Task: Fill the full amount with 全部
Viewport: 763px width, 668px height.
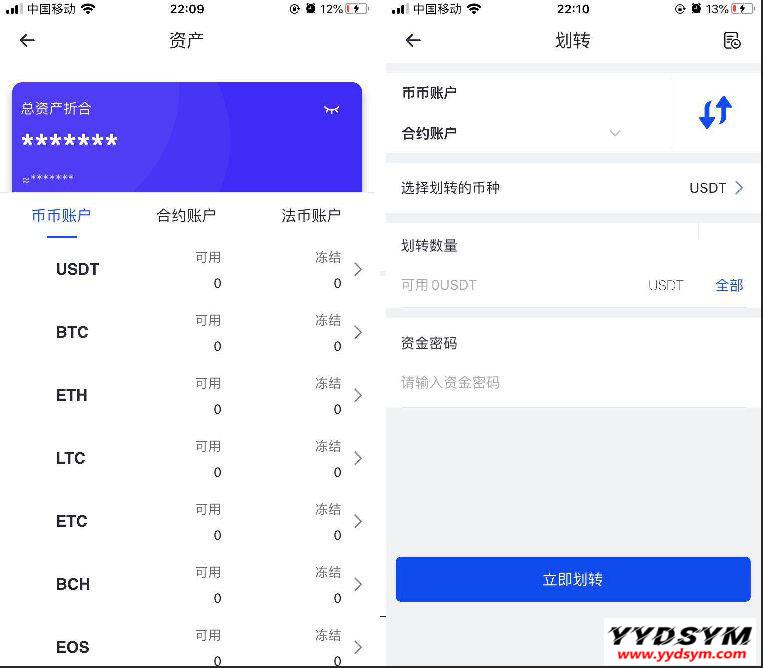Action: pos(729,285)
